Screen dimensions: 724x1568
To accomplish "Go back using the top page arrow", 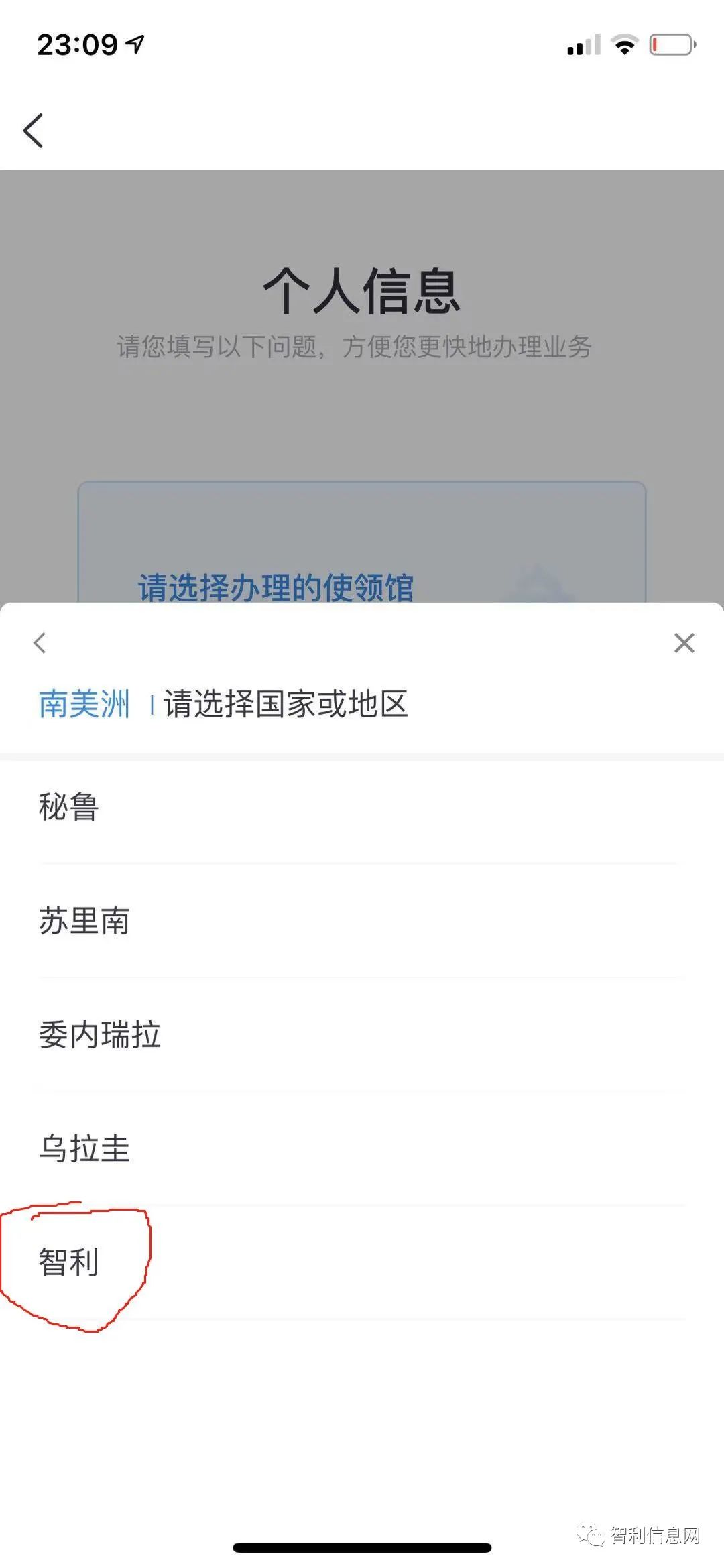I will pyautogui.click(x=34, y=130).
